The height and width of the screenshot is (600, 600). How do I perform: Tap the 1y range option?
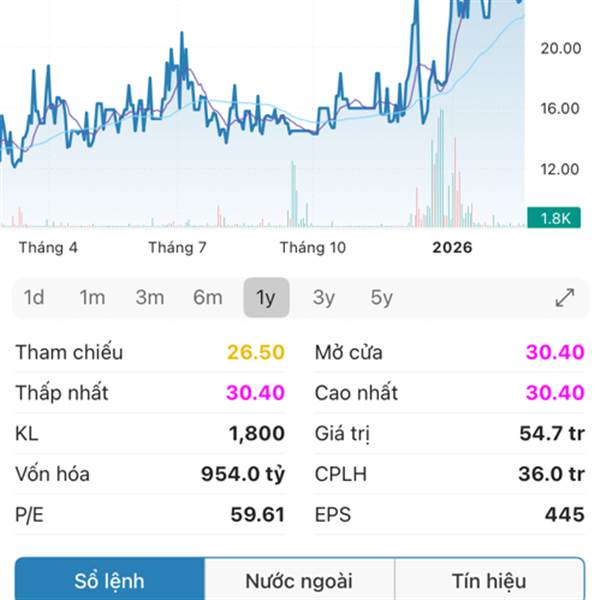(x=266, y=297)
